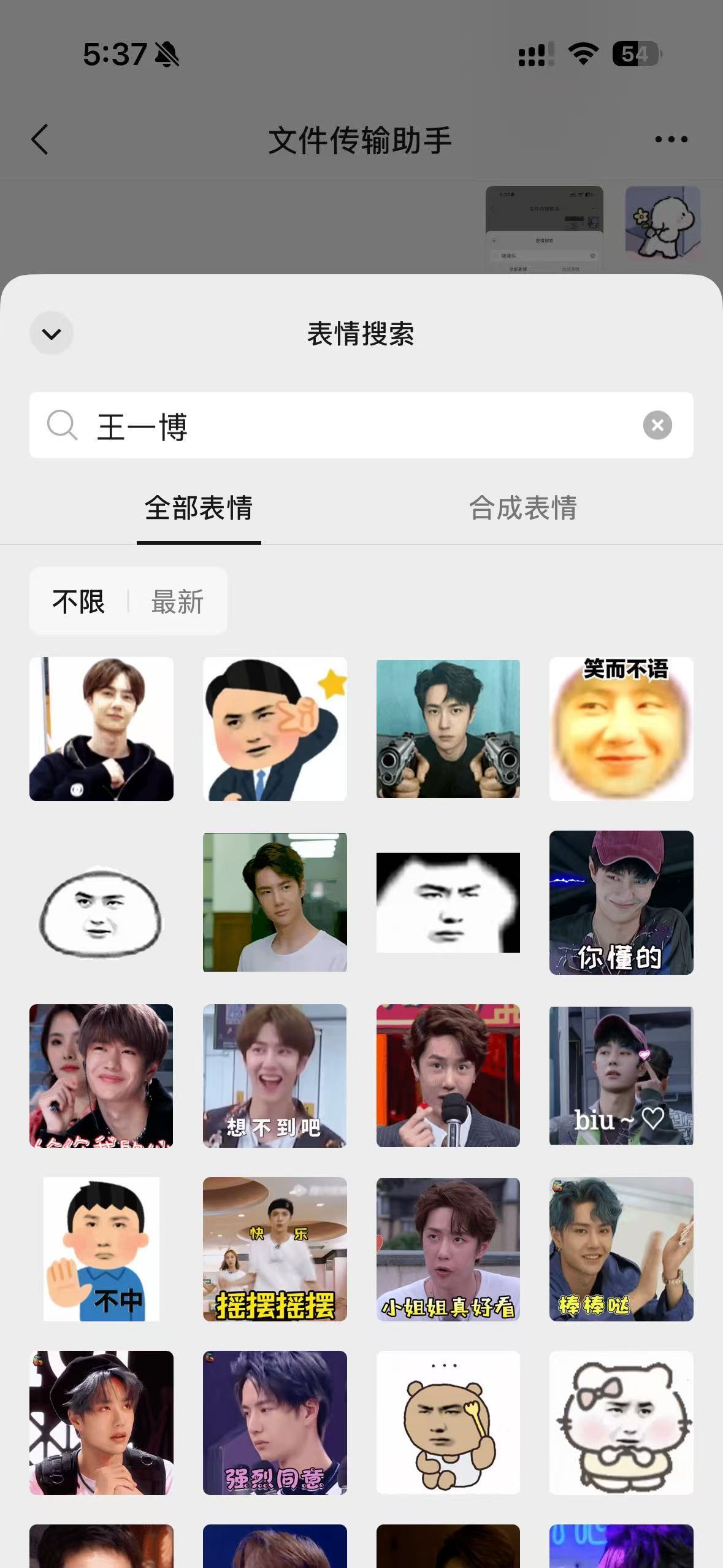Open the chat overflow menu
Image resolution: width=723 pixels, height=1568 pixels.
click(x=671, y=140)
